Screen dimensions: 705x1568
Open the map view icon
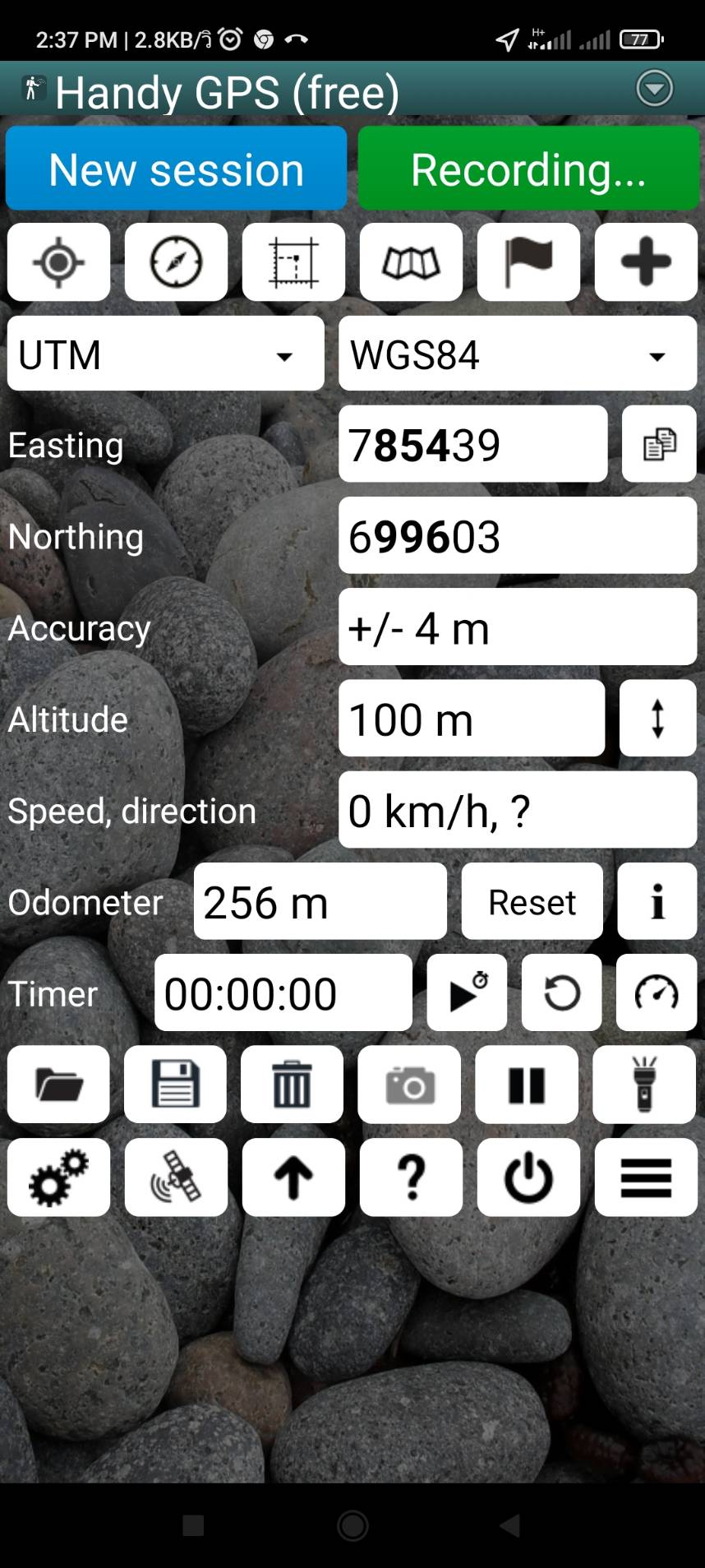pos(411,262)
